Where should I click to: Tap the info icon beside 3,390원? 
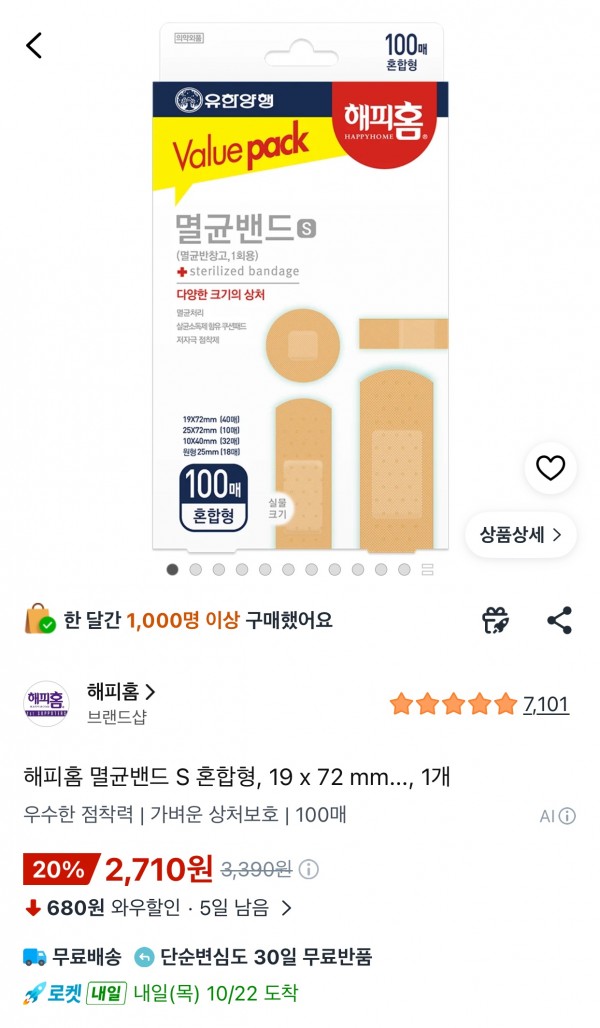308,869
